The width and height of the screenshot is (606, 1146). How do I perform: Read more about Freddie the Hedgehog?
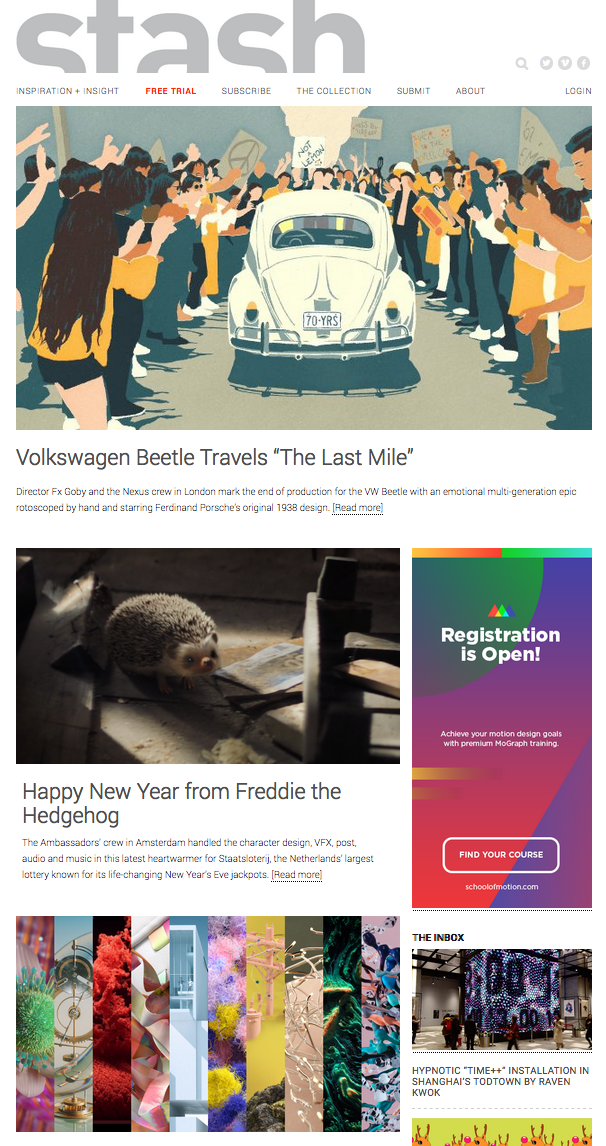[x=296, y=874]
